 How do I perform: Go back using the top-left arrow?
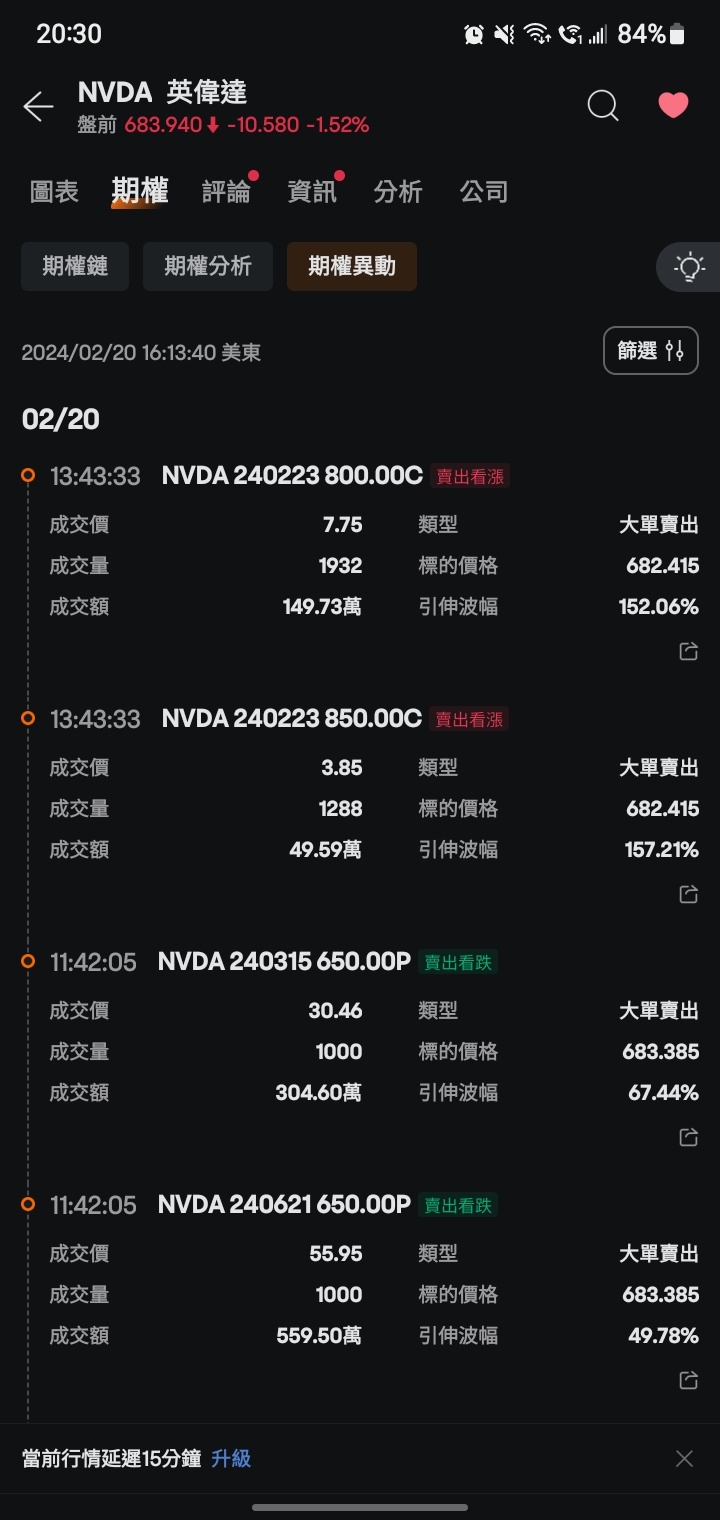click(38, 106)
